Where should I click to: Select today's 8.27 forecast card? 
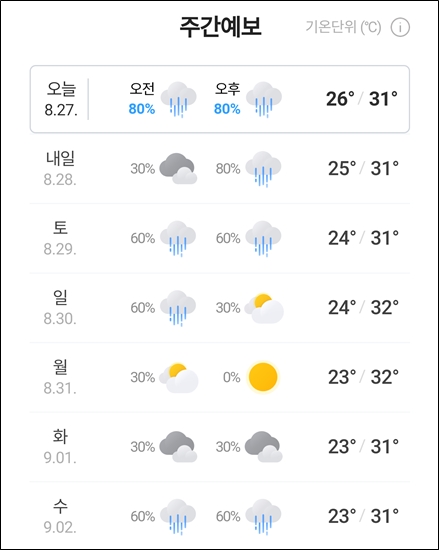[220, 99]
